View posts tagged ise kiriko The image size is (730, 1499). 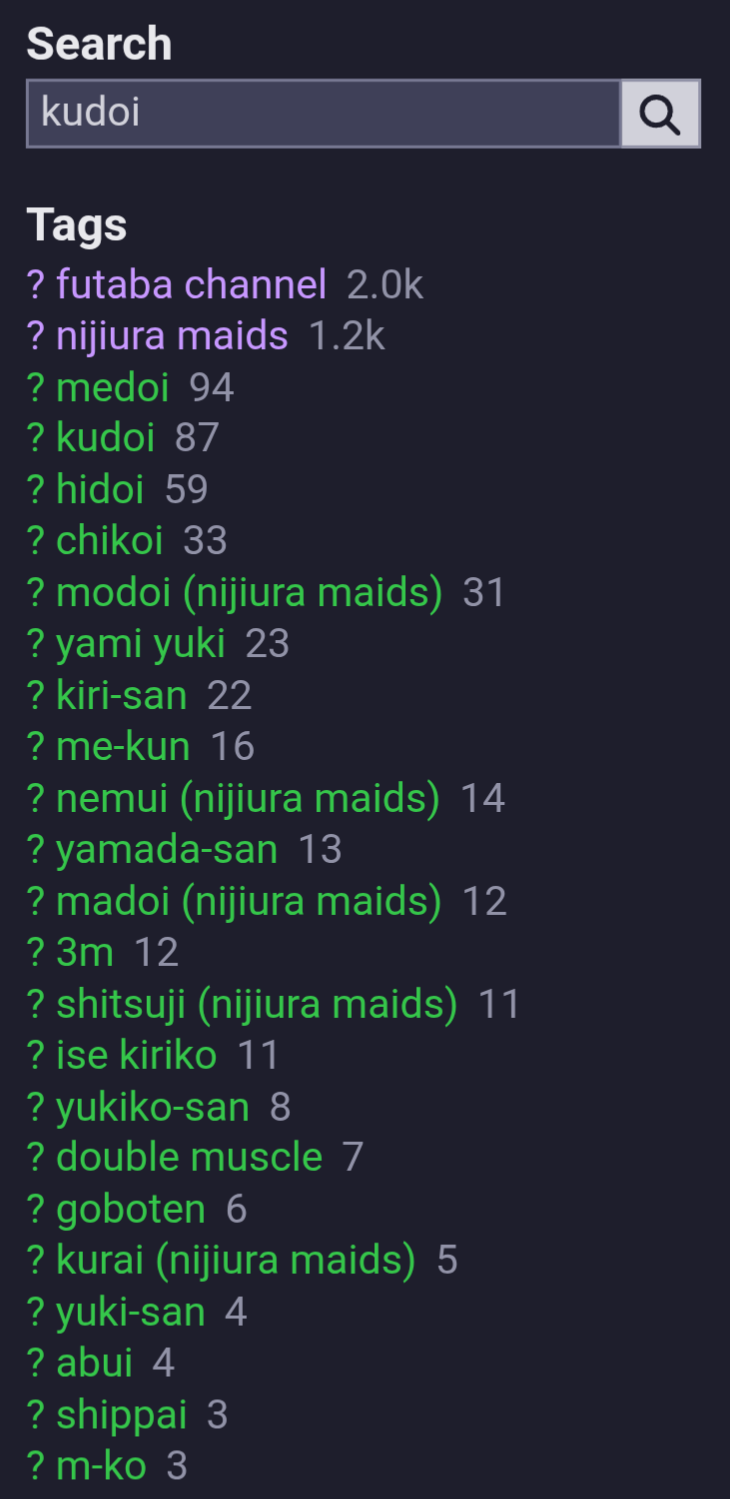click(x=136, y=1056)
